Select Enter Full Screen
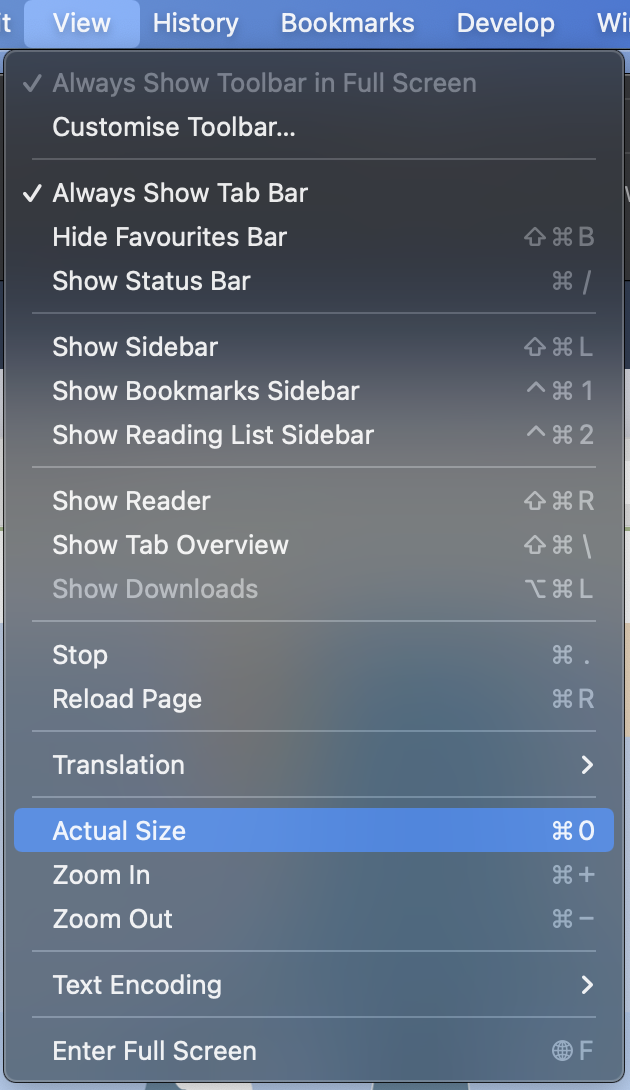 tap(314, 1051)
